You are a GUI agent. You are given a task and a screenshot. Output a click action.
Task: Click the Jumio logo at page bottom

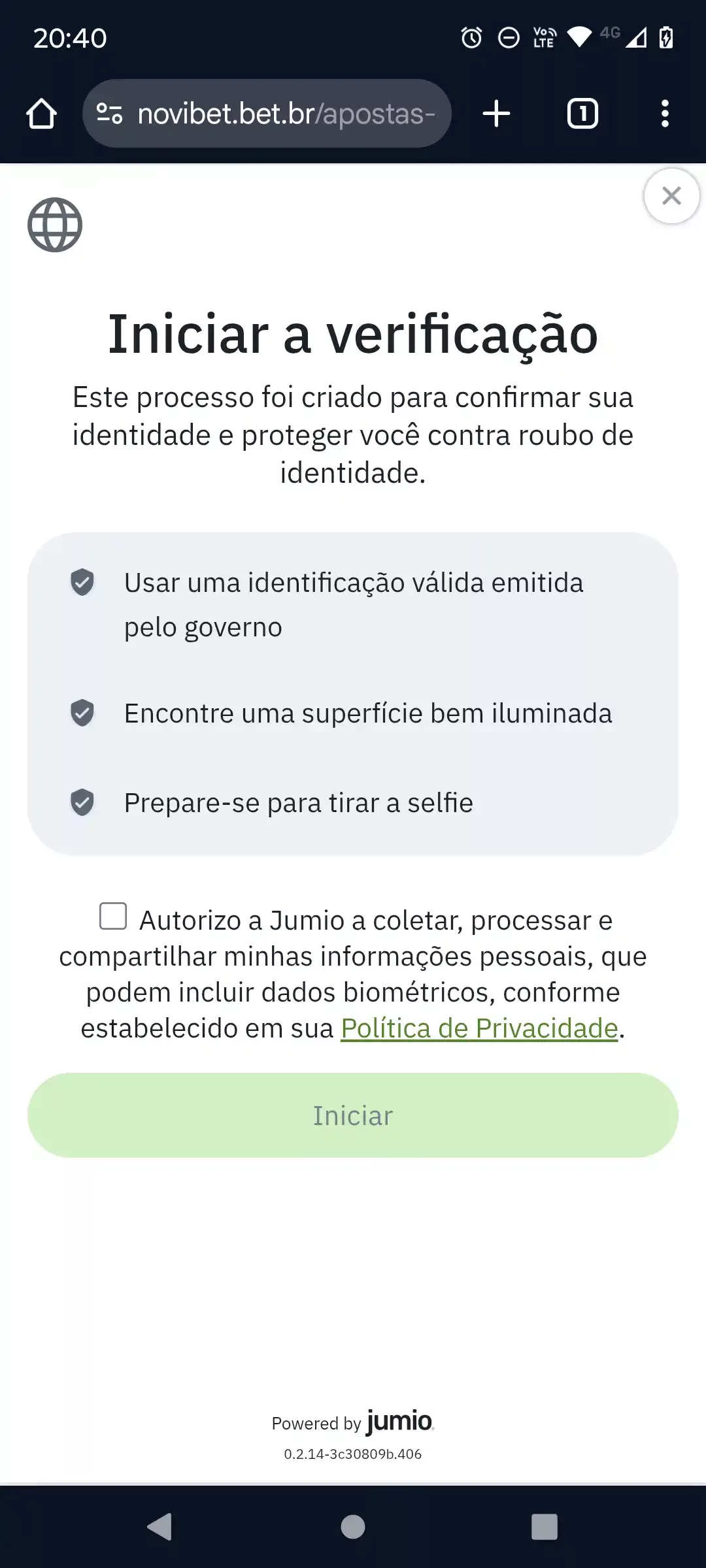[x=398, y=1422]
